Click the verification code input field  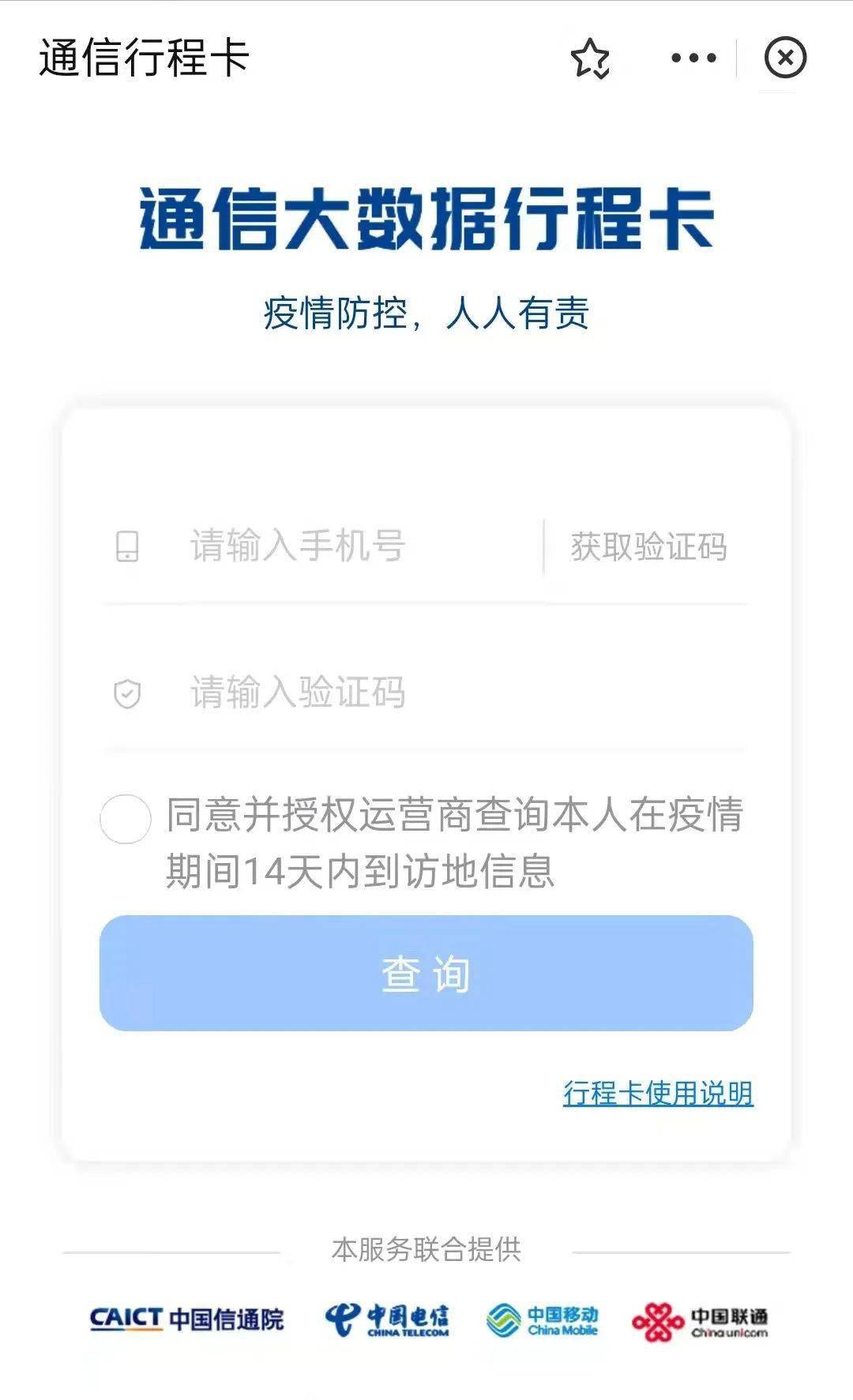coord(332,692)
